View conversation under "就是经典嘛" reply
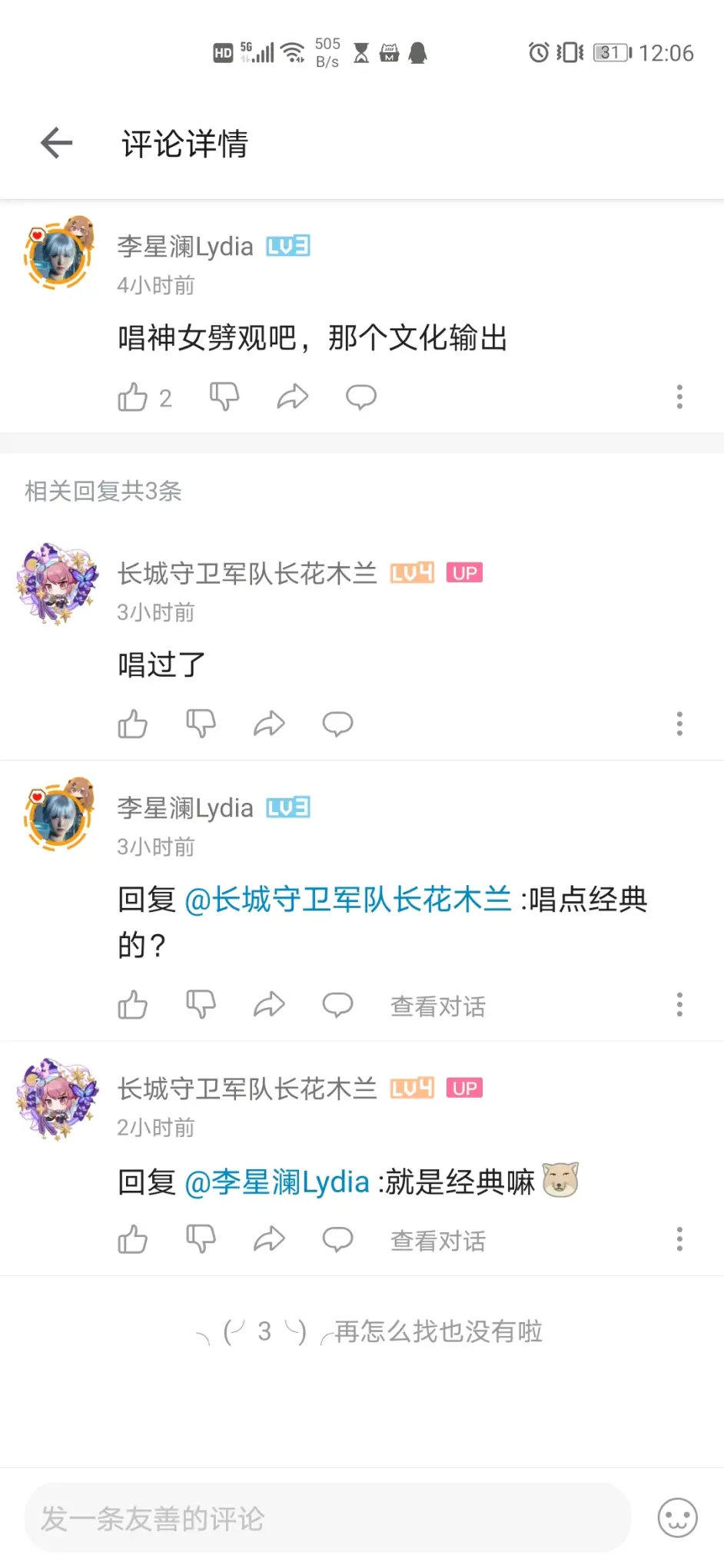 click(x=437, y=1240)
